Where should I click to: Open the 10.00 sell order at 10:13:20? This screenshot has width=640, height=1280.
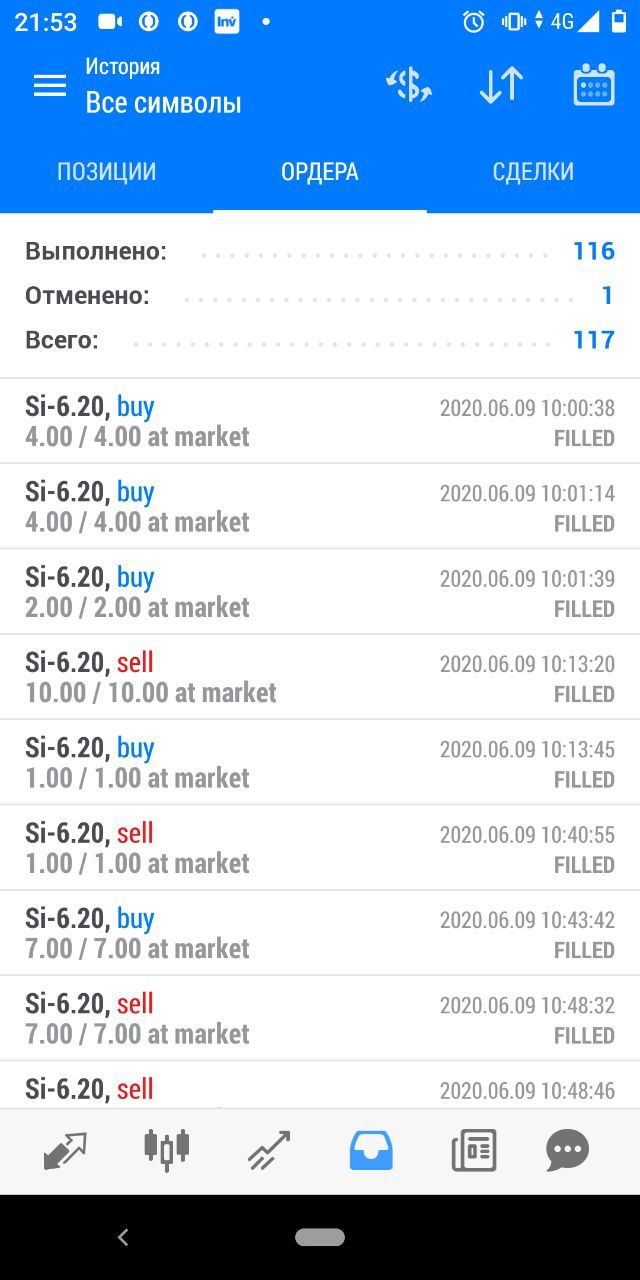(x=320, y=677)
